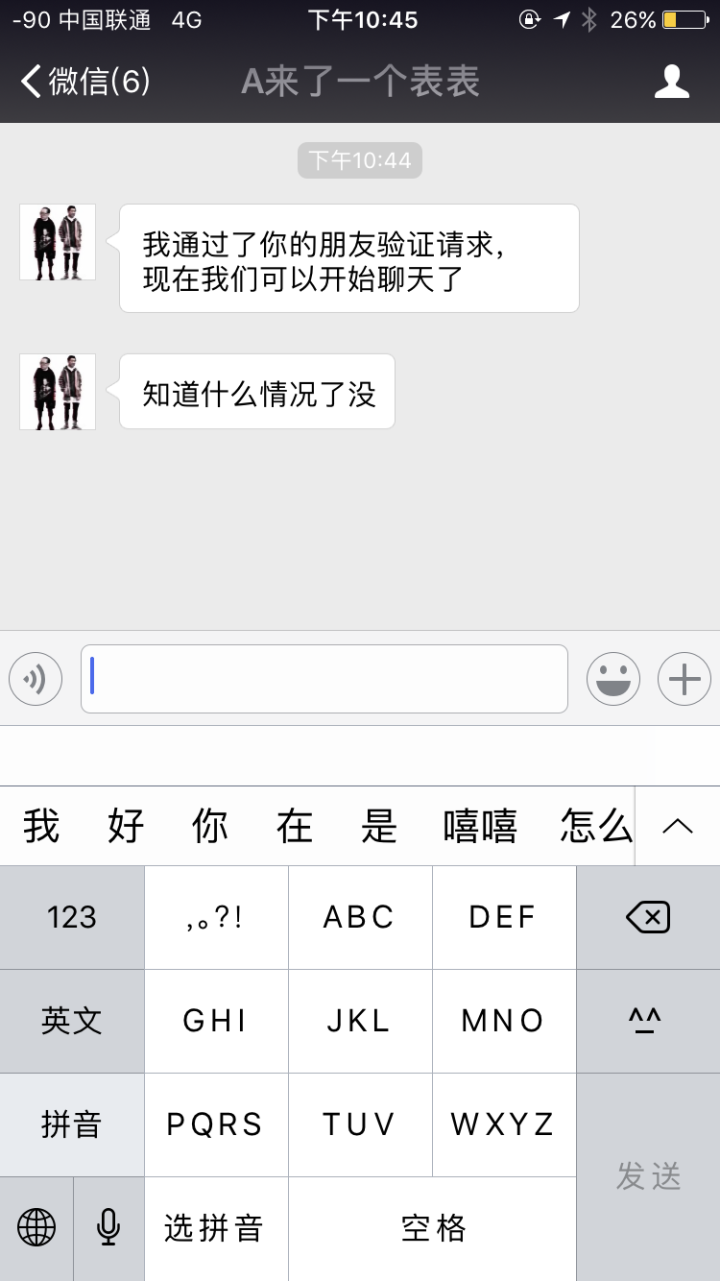
Task: Open the contact profile icon
Action: 671,81
